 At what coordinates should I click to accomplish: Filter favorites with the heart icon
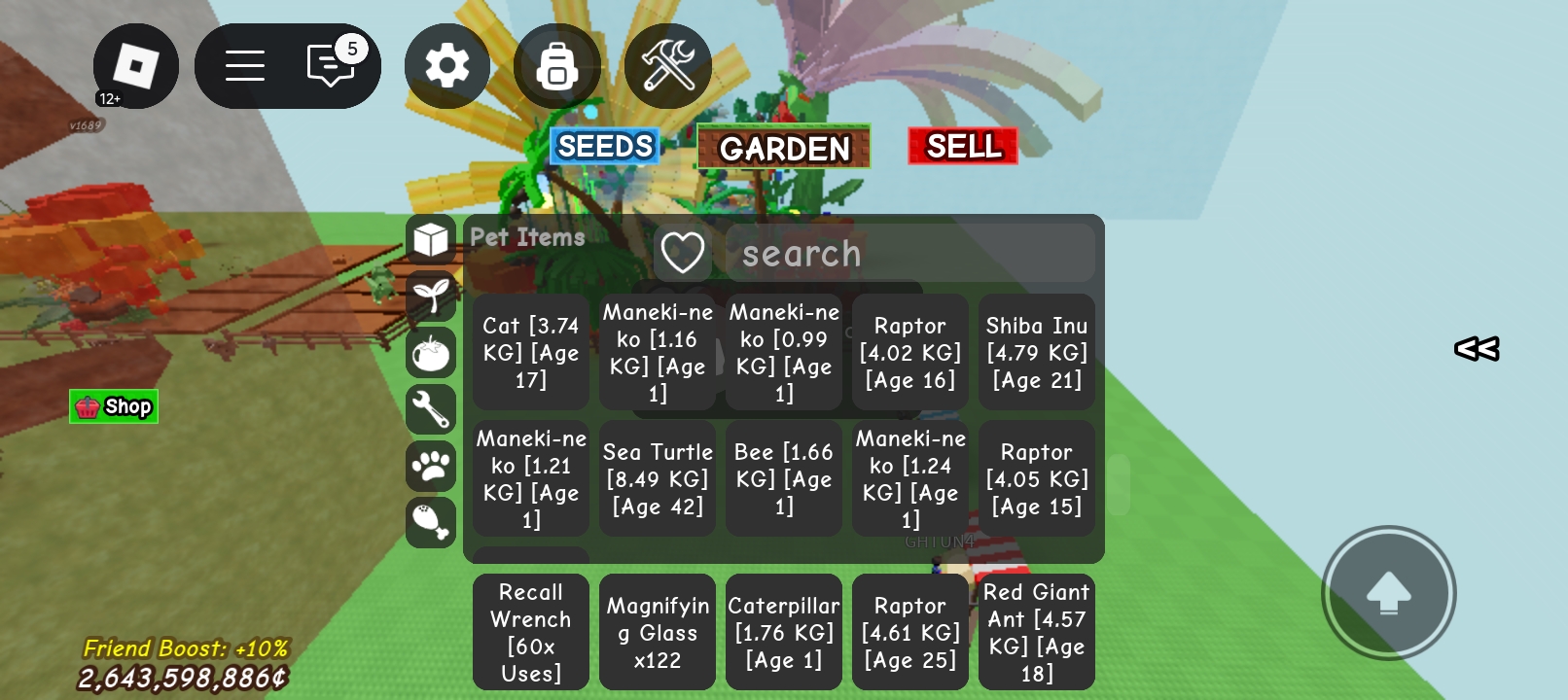coord(682,253)
